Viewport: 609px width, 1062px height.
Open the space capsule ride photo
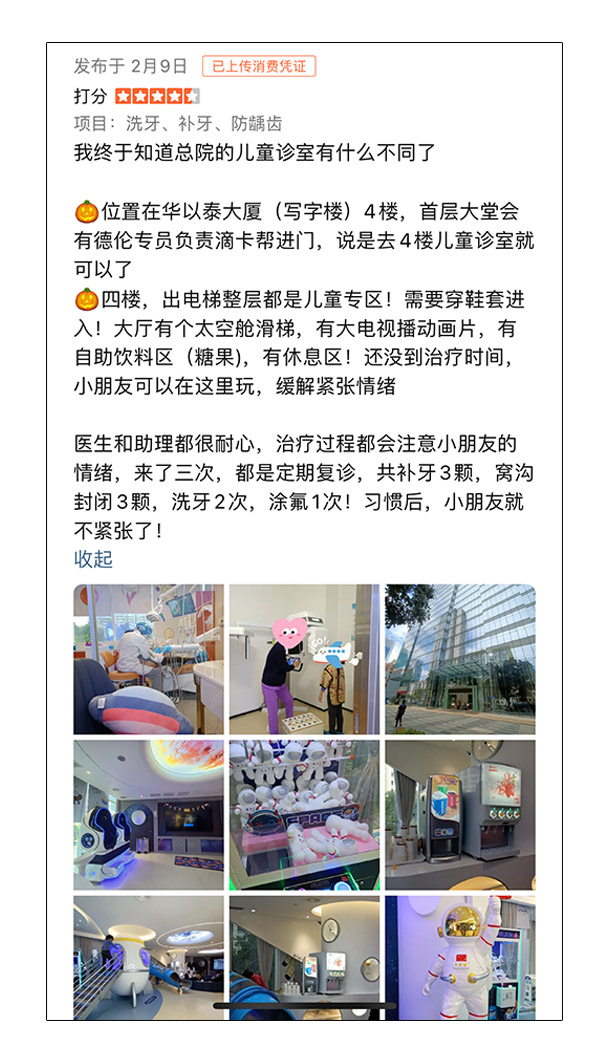148,815
